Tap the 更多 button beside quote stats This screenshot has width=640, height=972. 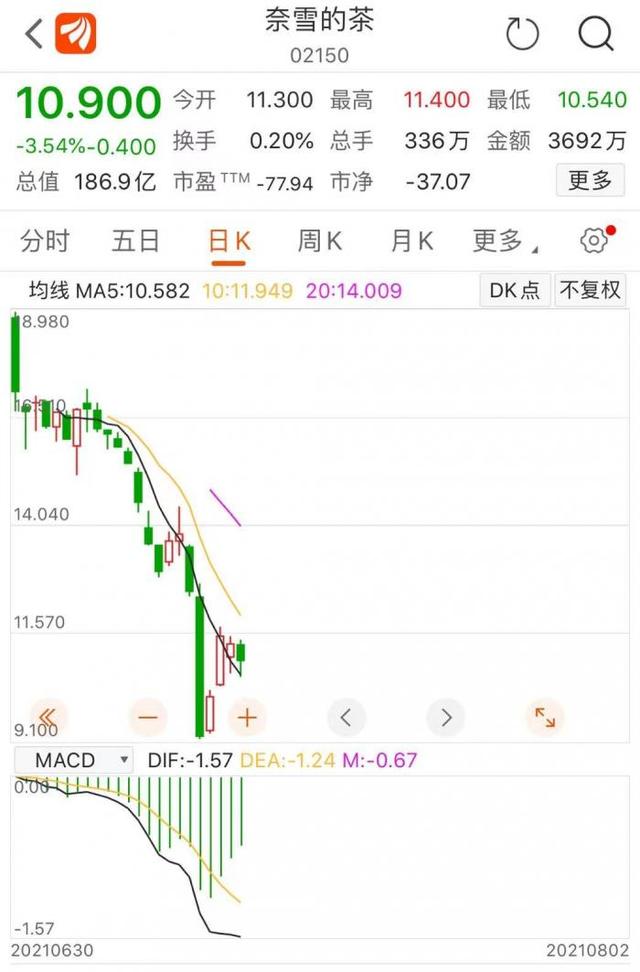pyautogui.click(x=589, y=181)
